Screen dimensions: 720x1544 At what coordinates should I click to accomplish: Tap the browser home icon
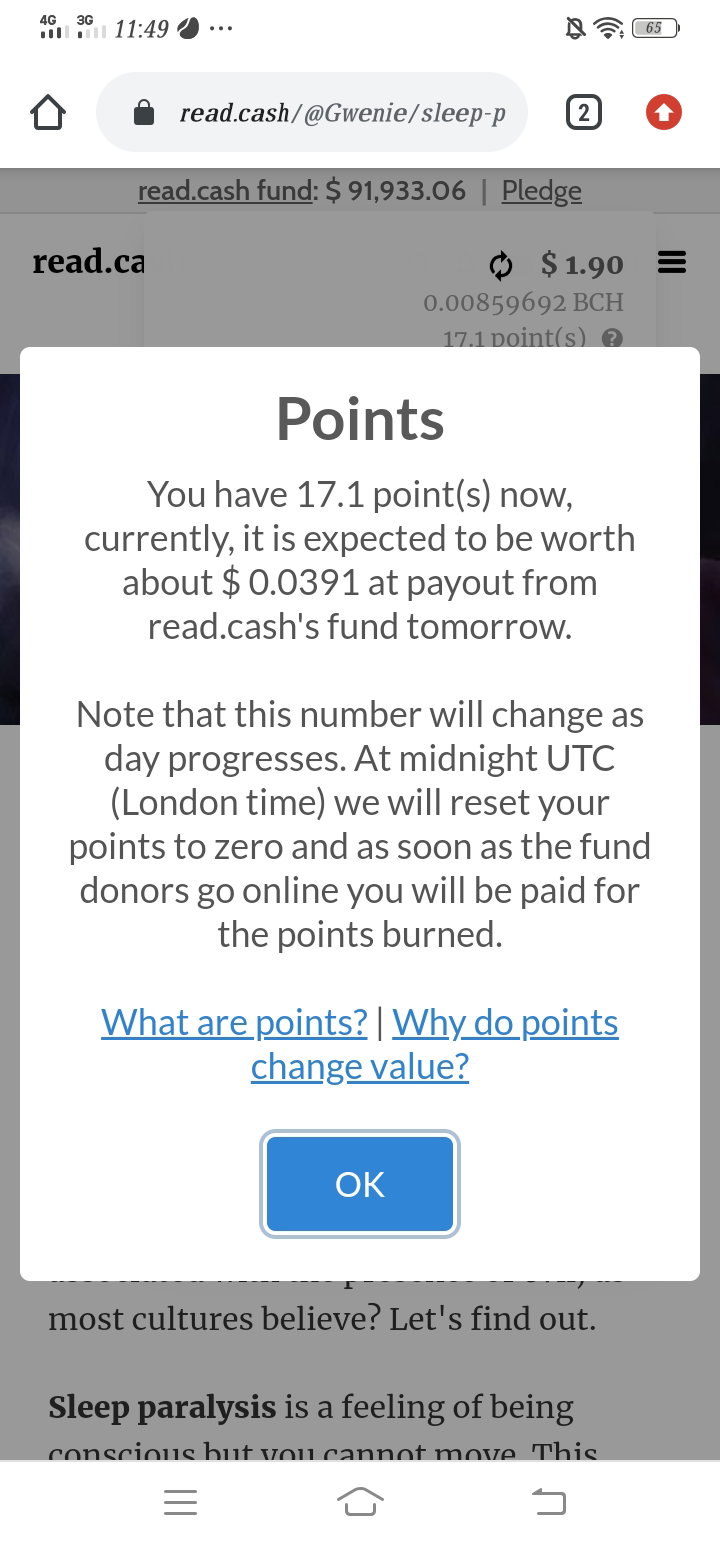point(49,114)
